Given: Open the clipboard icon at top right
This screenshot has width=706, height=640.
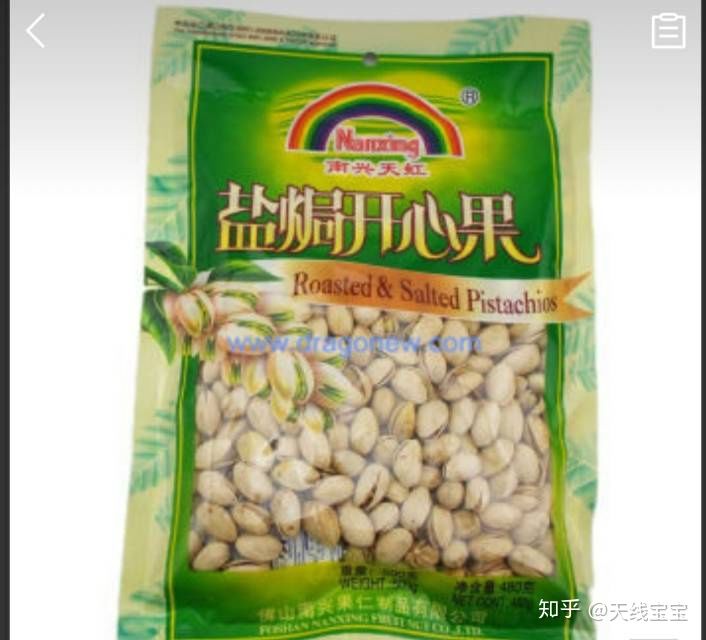Looking at the screenshot, I should pyautogui.click(x=668, y=31).
